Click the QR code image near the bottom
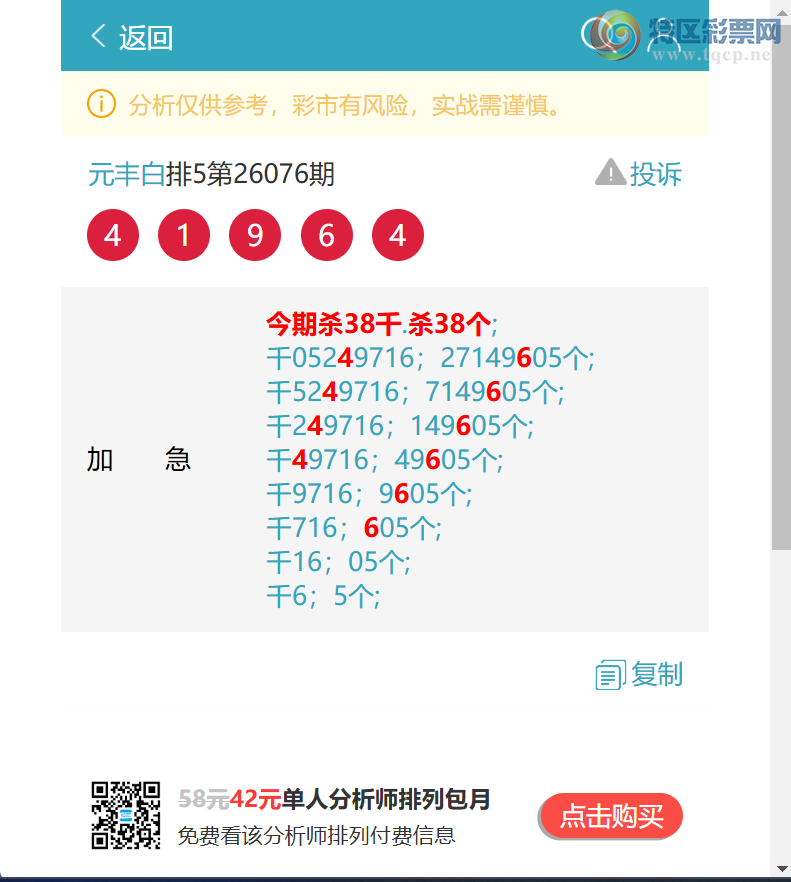 click(125, 812)
